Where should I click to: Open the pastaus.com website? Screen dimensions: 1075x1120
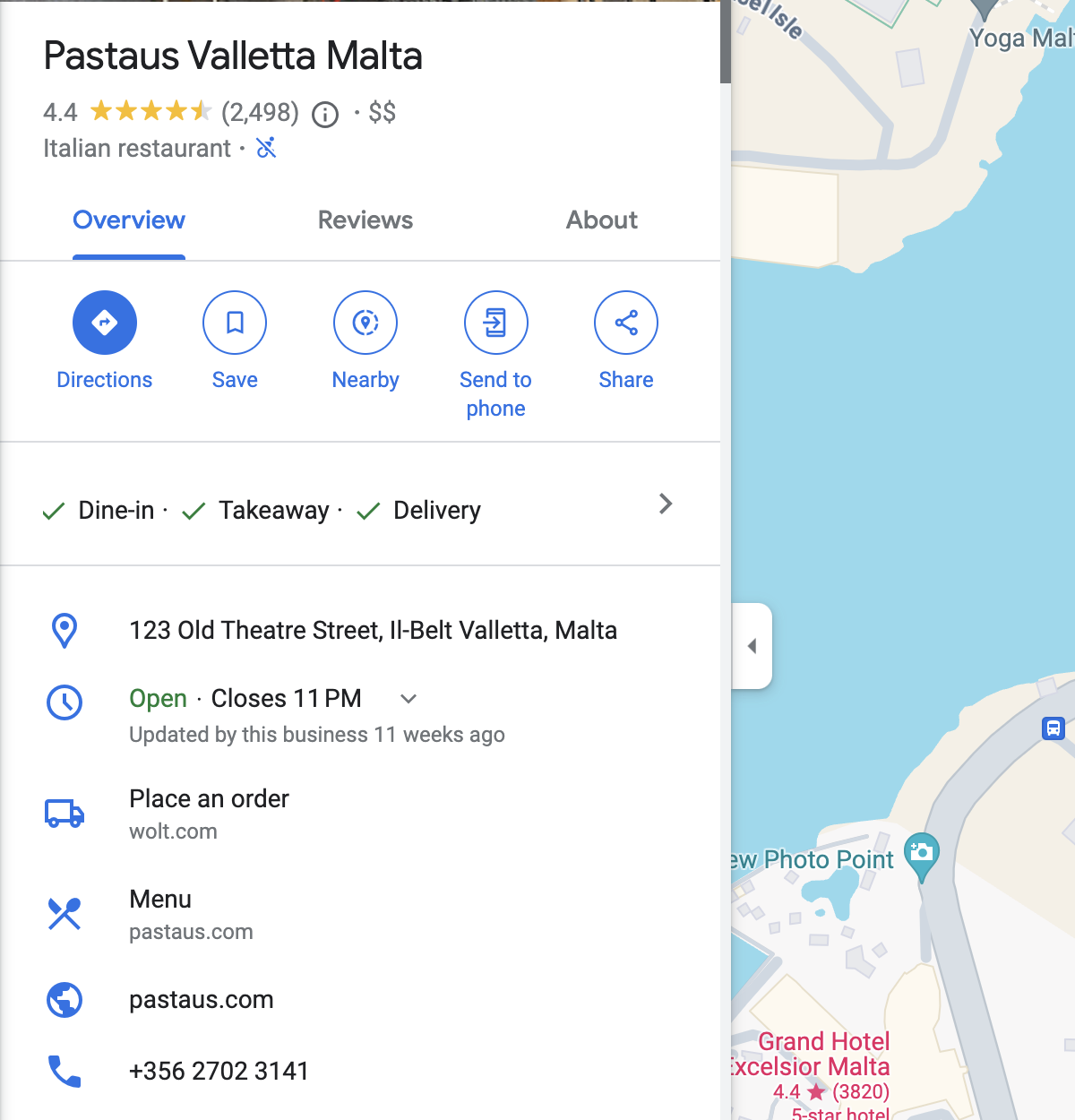(x=202, y=1000)
